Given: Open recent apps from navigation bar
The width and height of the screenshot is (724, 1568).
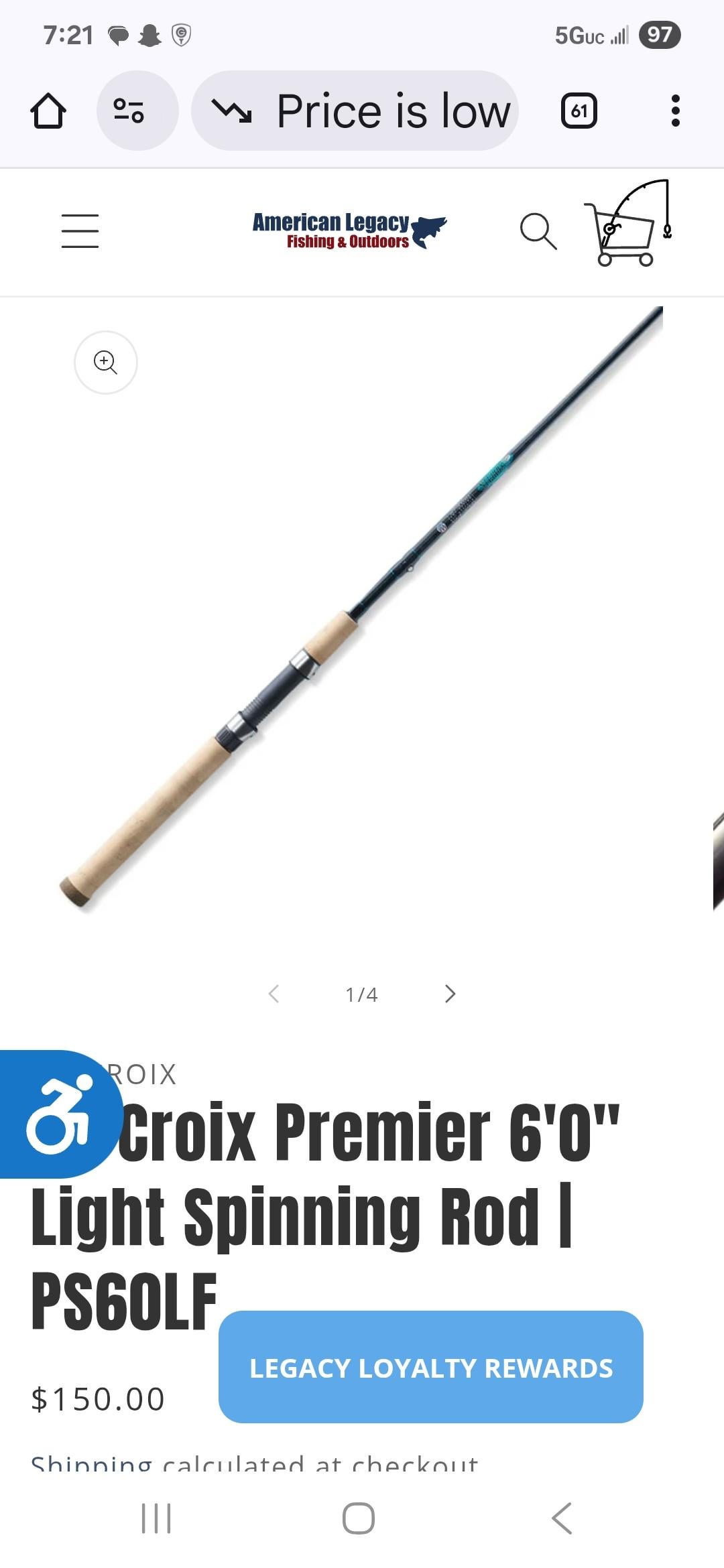Looking at the screenshot, I should (157, 1518).
